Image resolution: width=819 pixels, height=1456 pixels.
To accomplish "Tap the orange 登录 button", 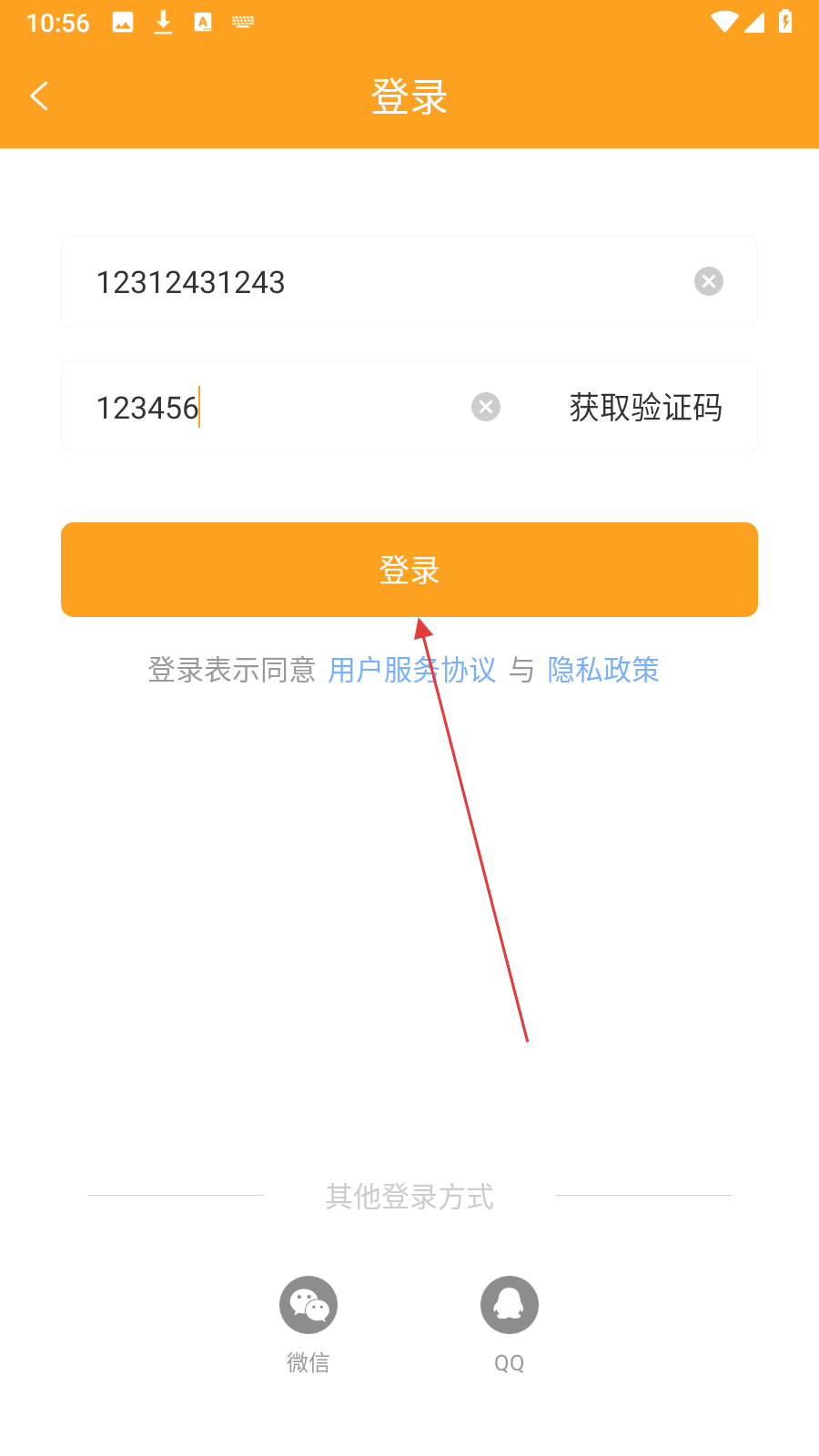I will (x=409, y=570).
